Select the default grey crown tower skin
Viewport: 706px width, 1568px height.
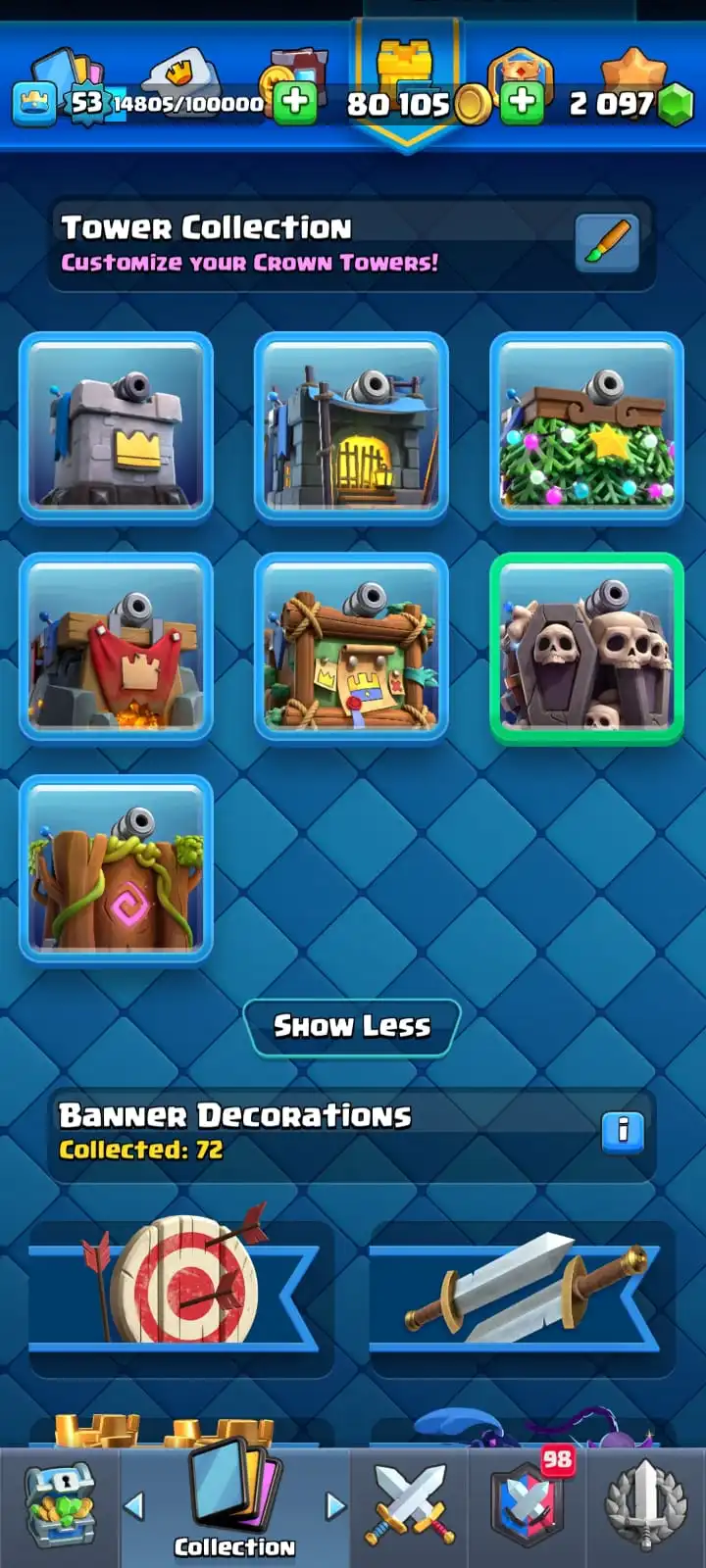[x=117, y=426]
